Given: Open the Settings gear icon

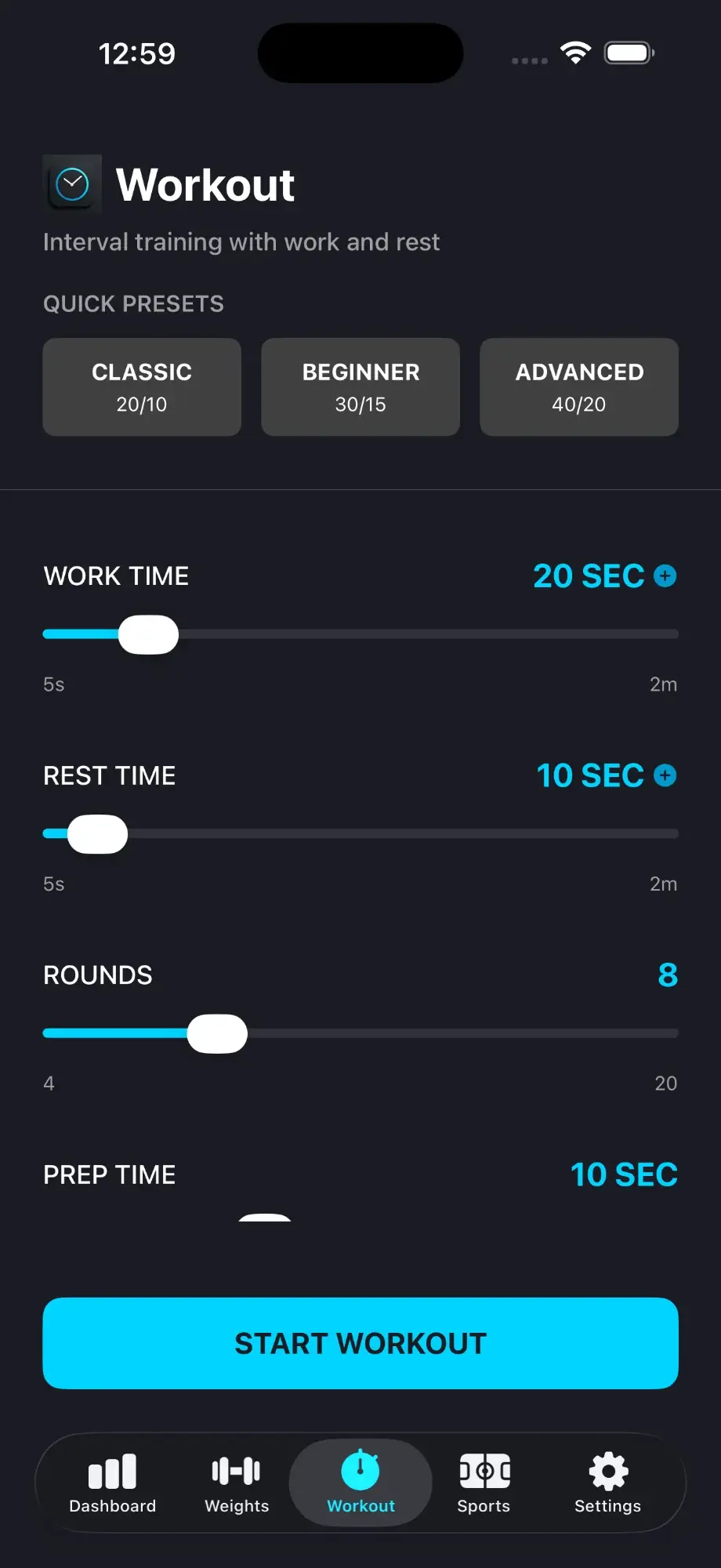Looking at the screenshot, I should click(x=607, y=1470).
